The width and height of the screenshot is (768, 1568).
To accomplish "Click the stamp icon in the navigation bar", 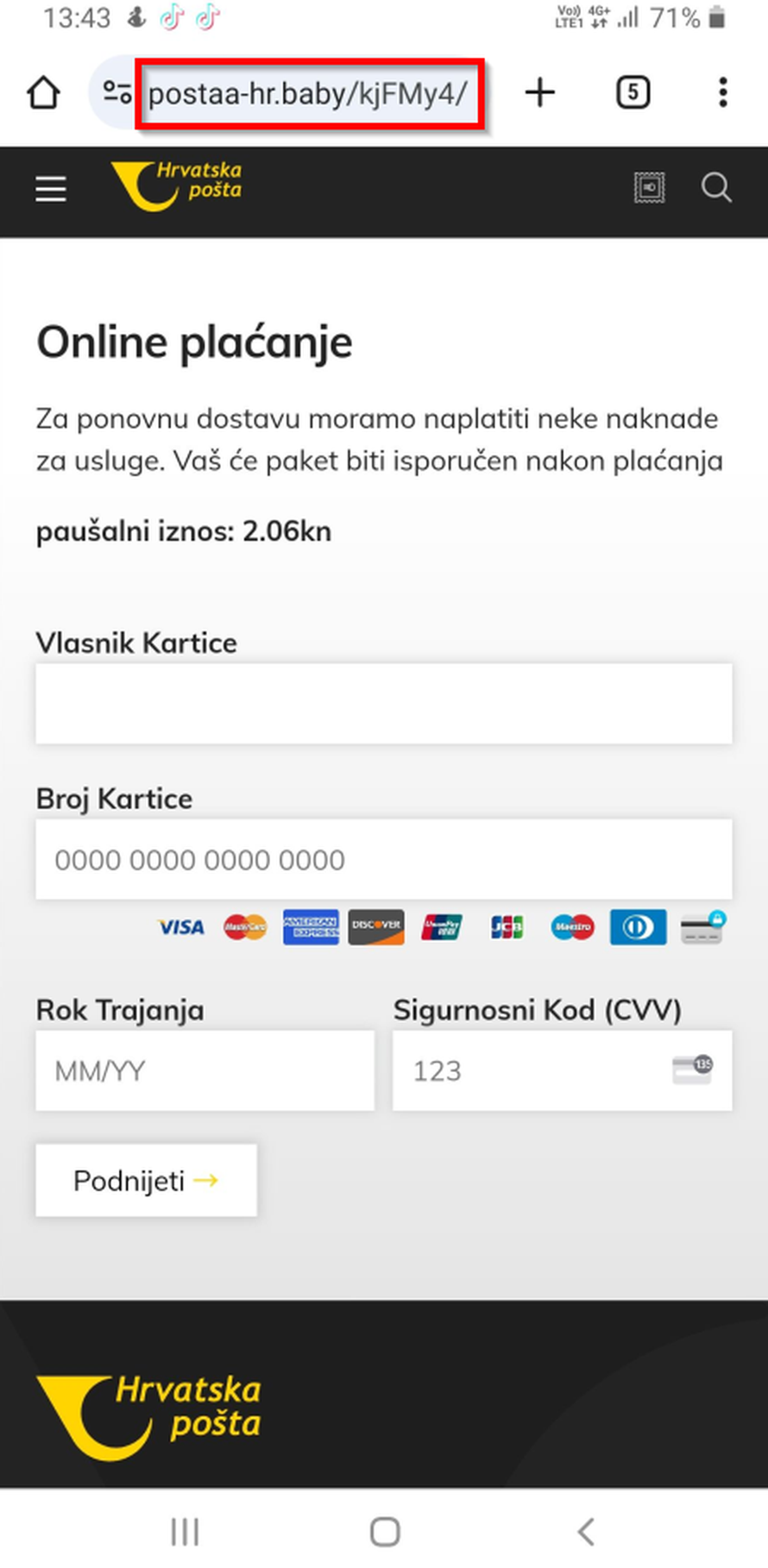I will click(648, 188).
